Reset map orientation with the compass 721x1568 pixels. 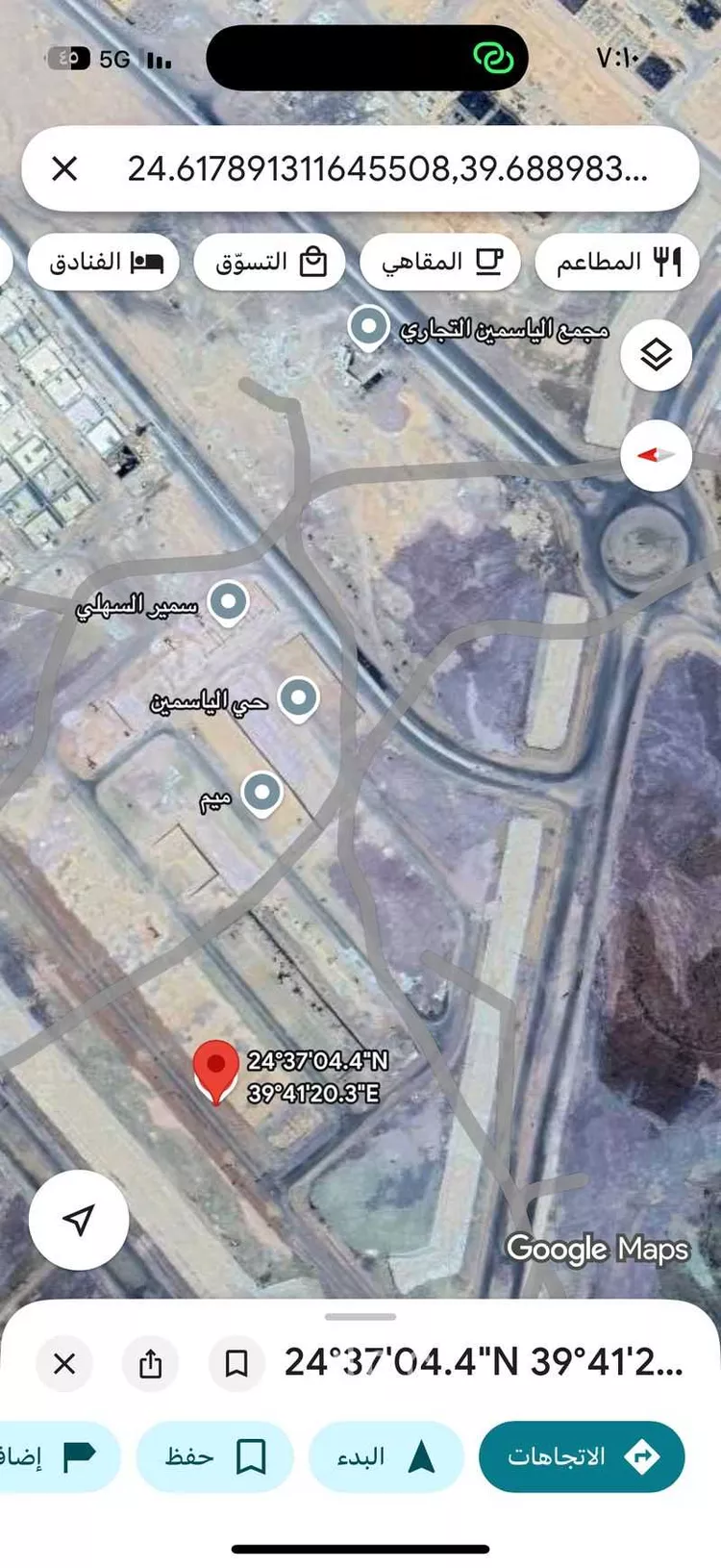pyautogui.click(x=656, y=455)
